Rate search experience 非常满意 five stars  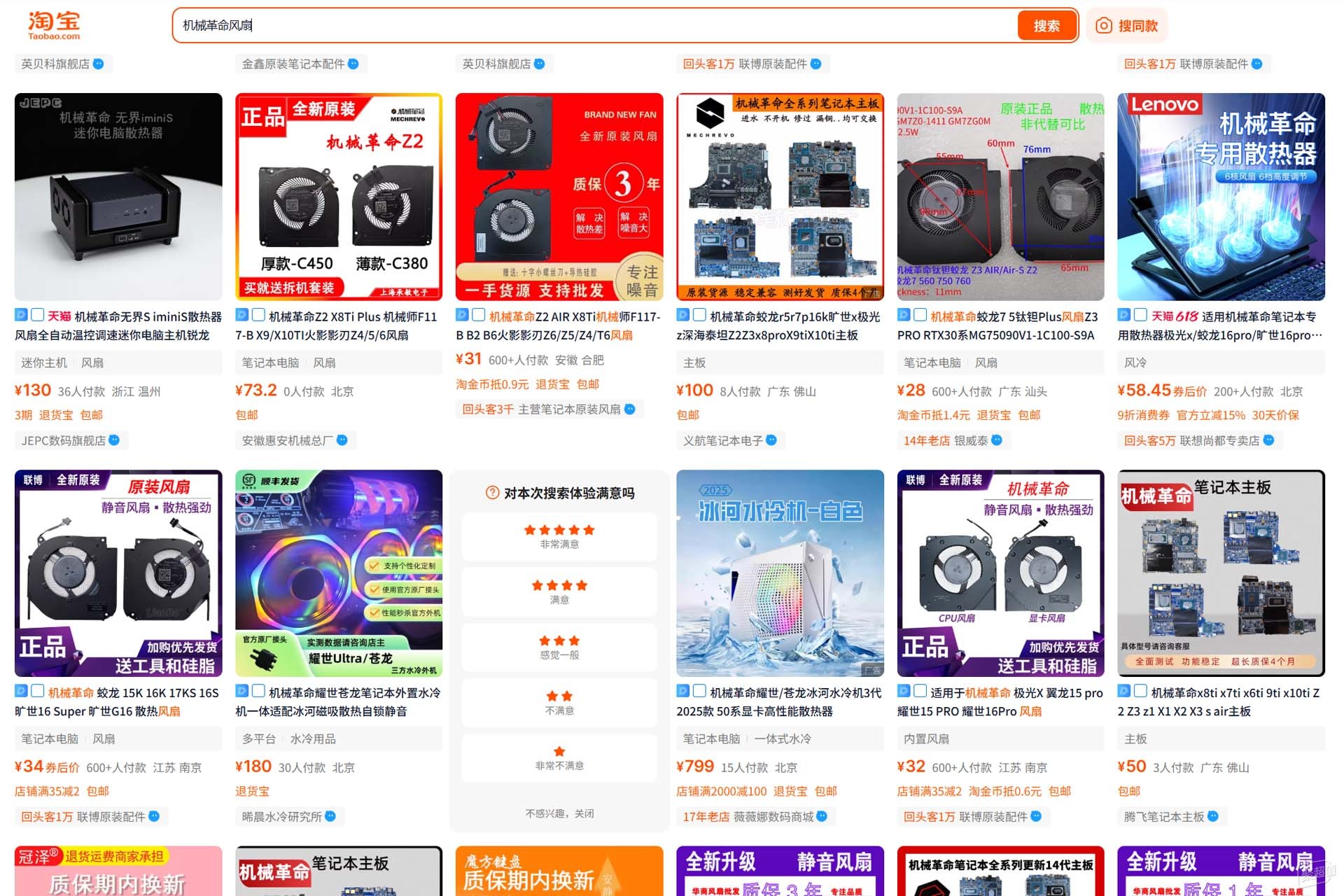tap(559, 536)
